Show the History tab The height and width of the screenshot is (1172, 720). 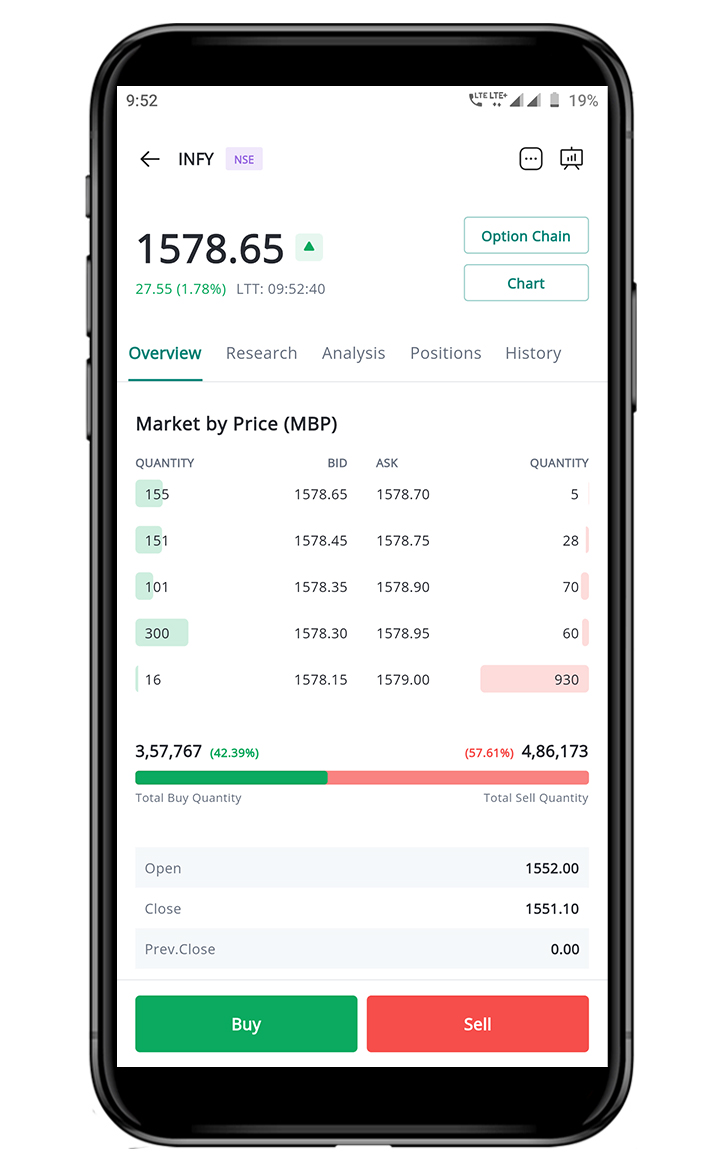533,353
